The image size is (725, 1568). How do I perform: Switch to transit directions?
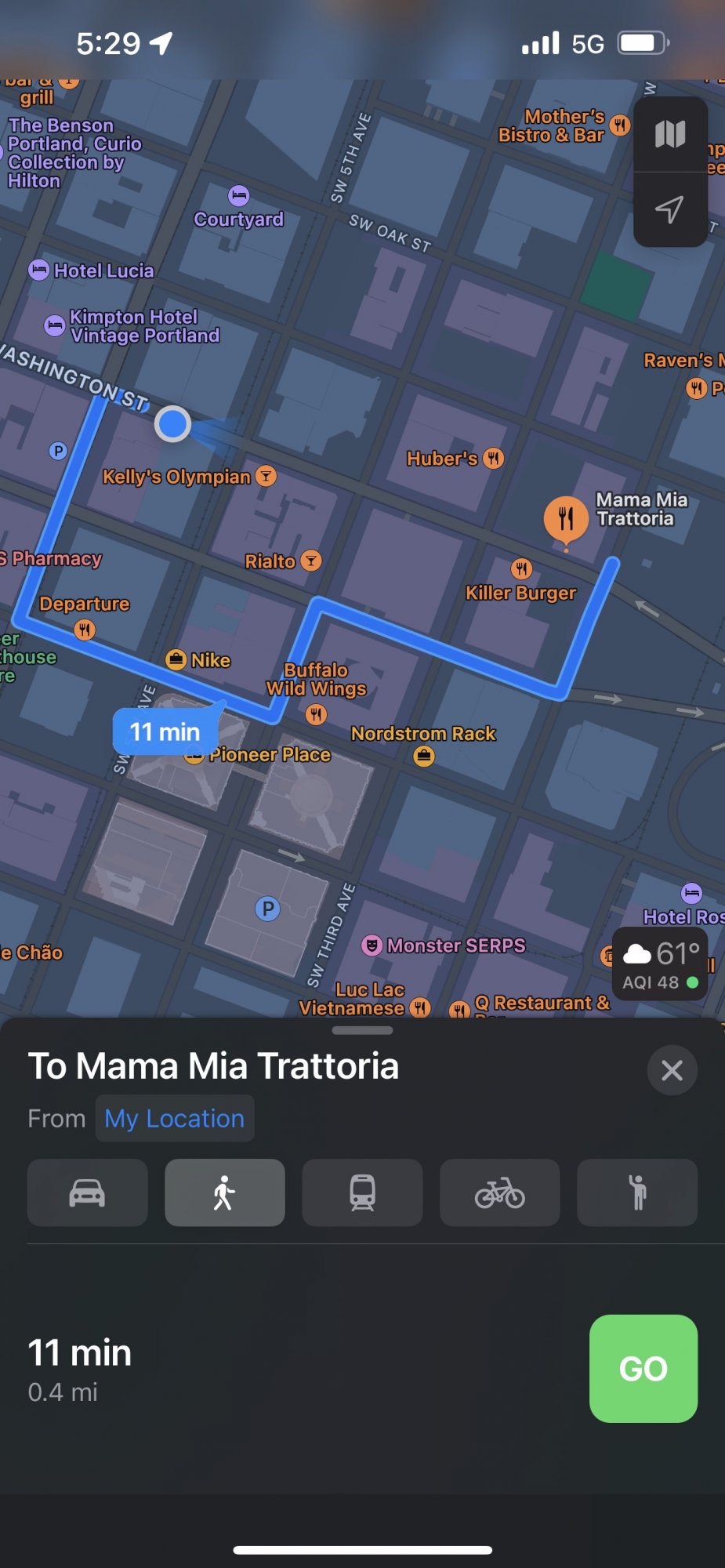pyautogui.click(x=362, y=1192)
